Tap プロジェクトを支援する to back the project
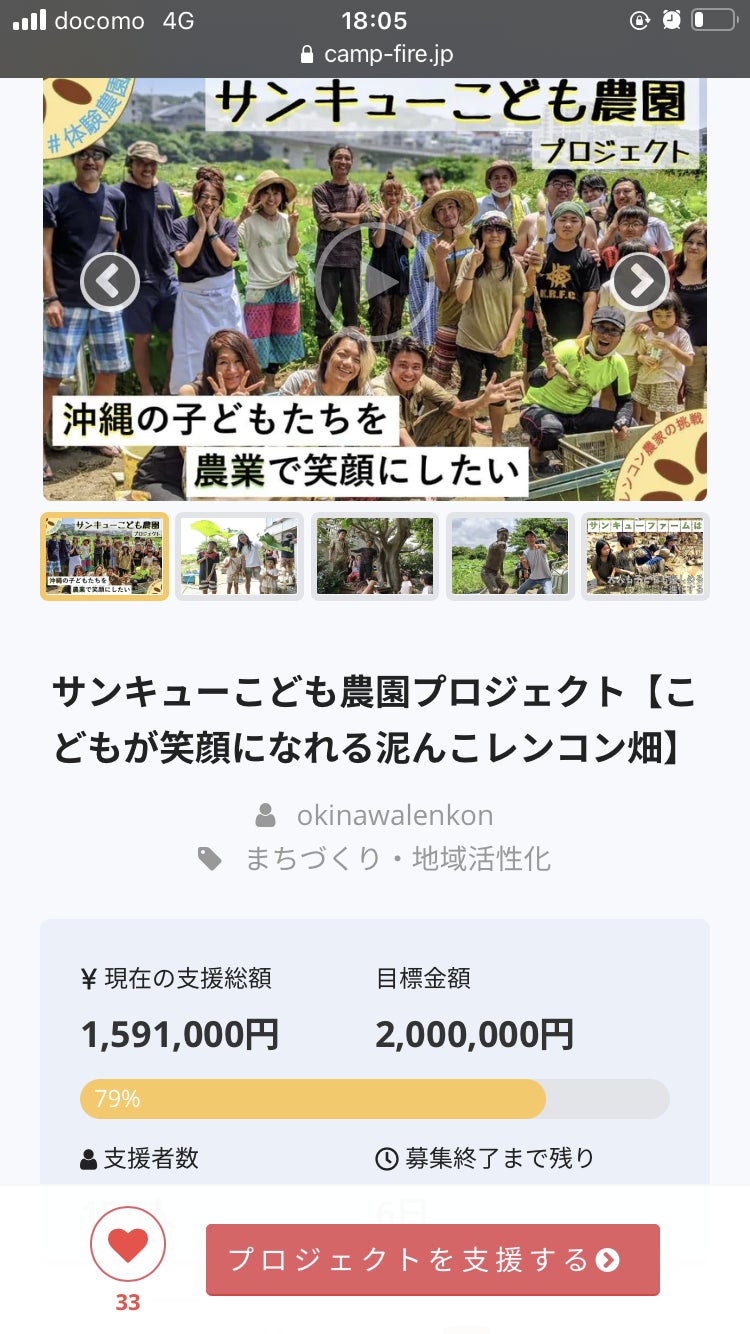Viewport: 750px width, 1334px height. pos(433,1260)
